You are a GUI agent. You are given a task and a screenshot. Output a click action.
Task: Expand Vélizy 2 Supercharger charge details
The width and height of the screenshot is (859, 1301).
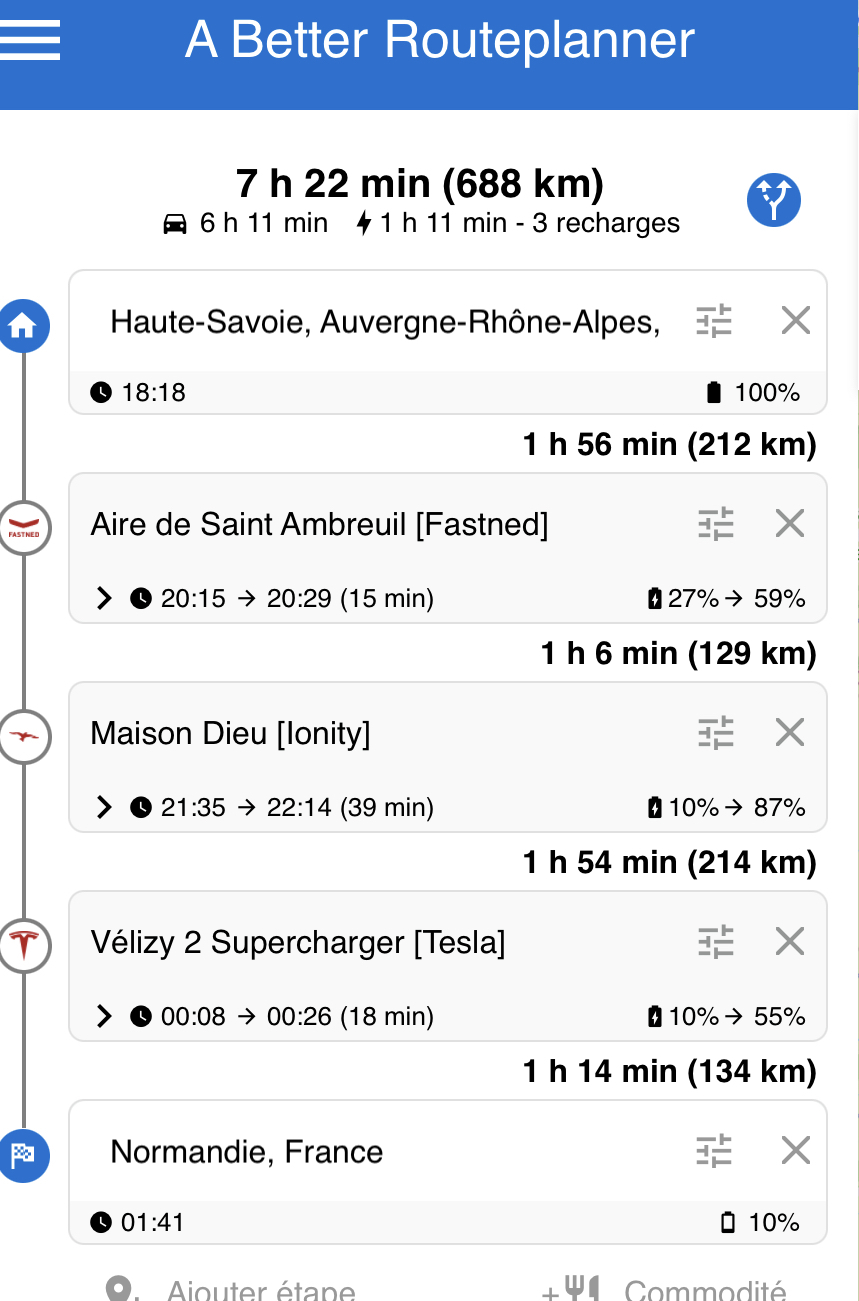point(104,1017)
